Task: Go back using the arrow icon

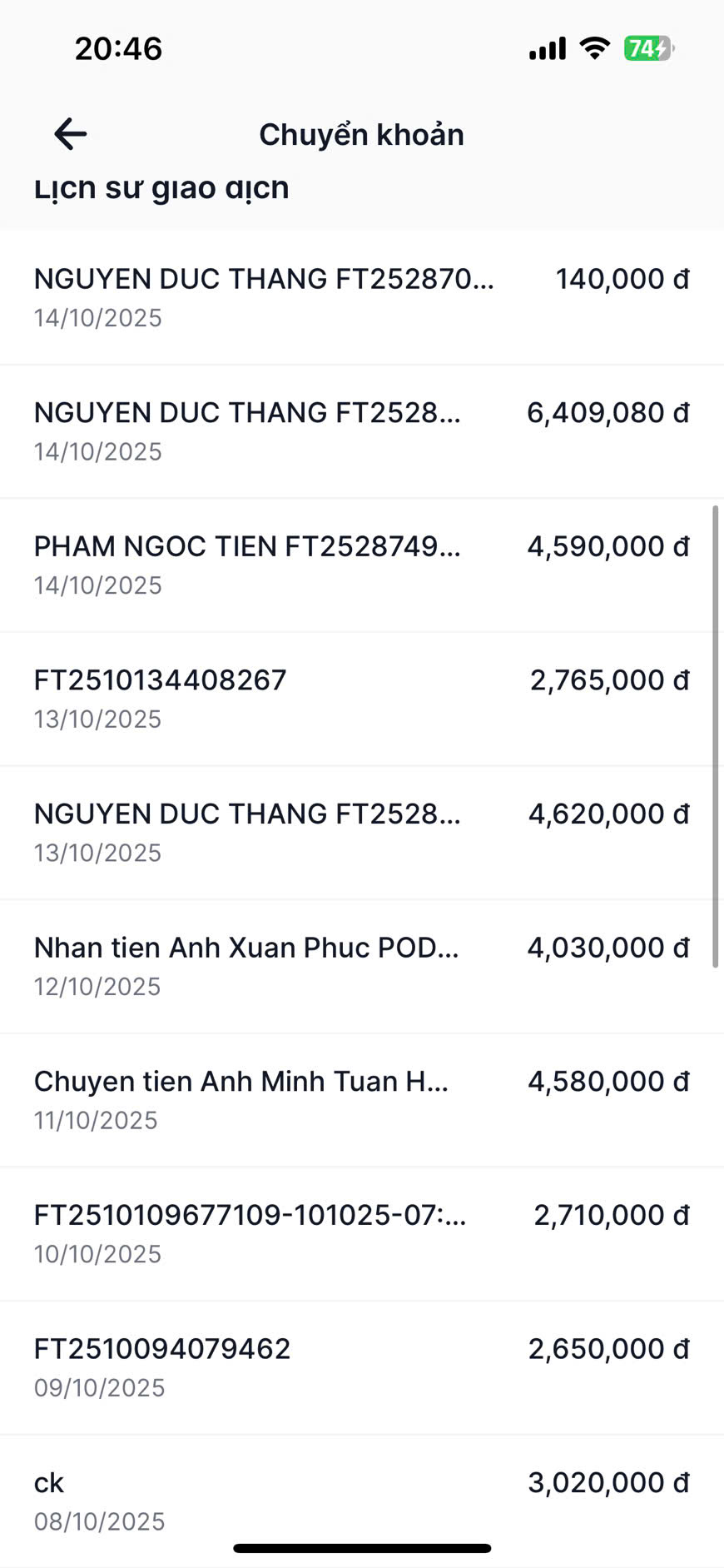Action: (71, 134)
